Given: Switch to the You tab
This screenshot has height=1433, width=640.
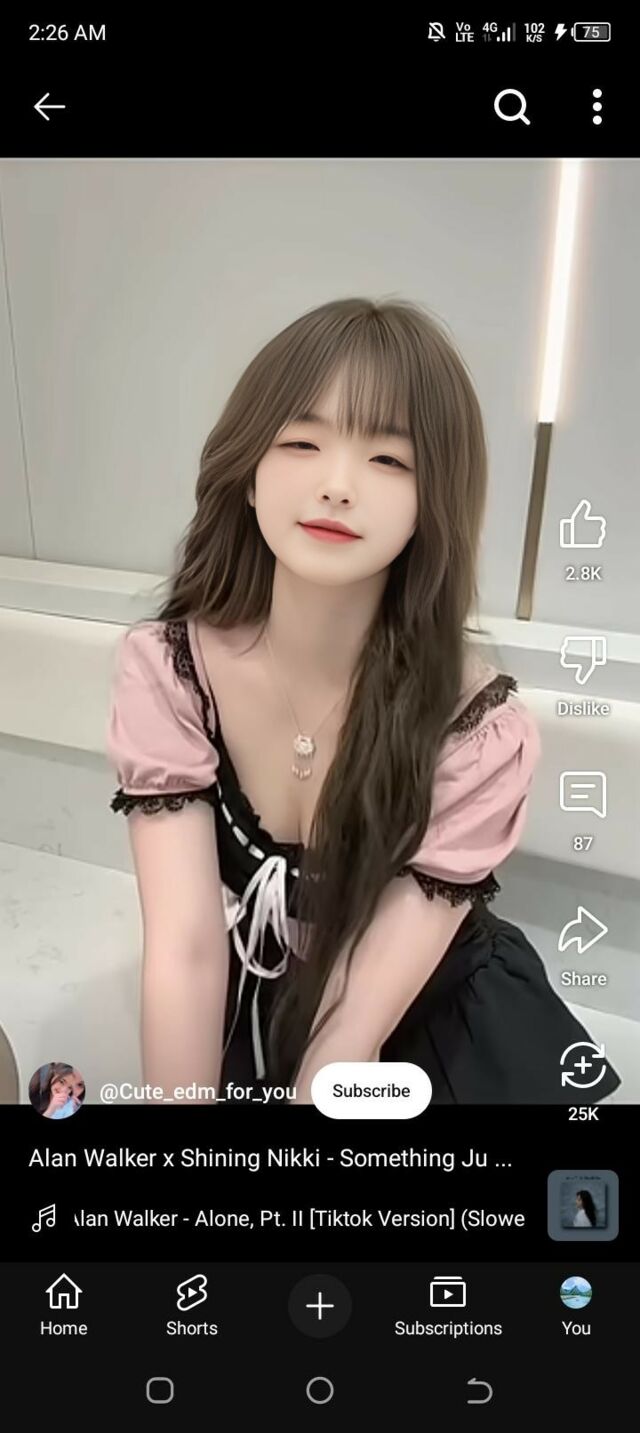Looking at the screenshot, I should (576, 1305).
